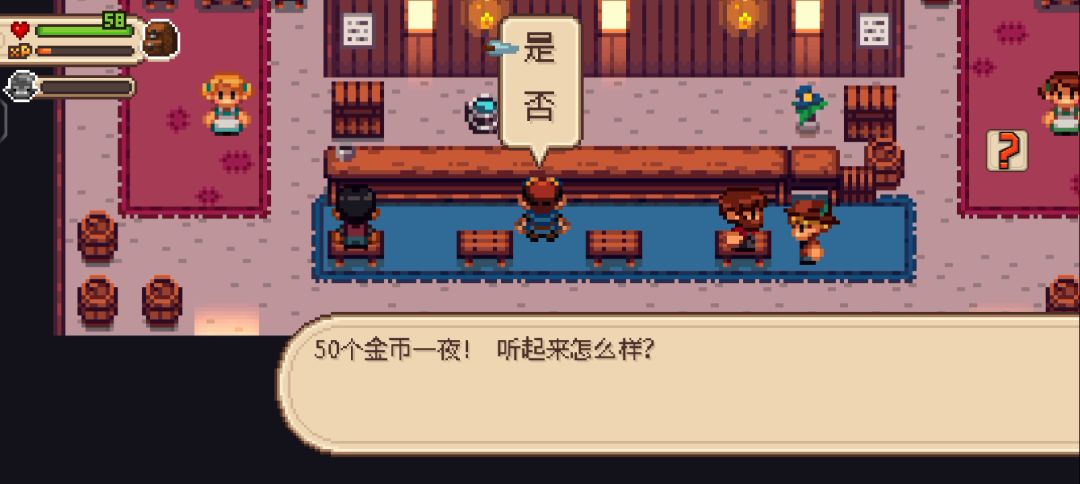Screen dimensions: 1080x484
Task: Open the question mark help icon
Action: click(1007, 151)
